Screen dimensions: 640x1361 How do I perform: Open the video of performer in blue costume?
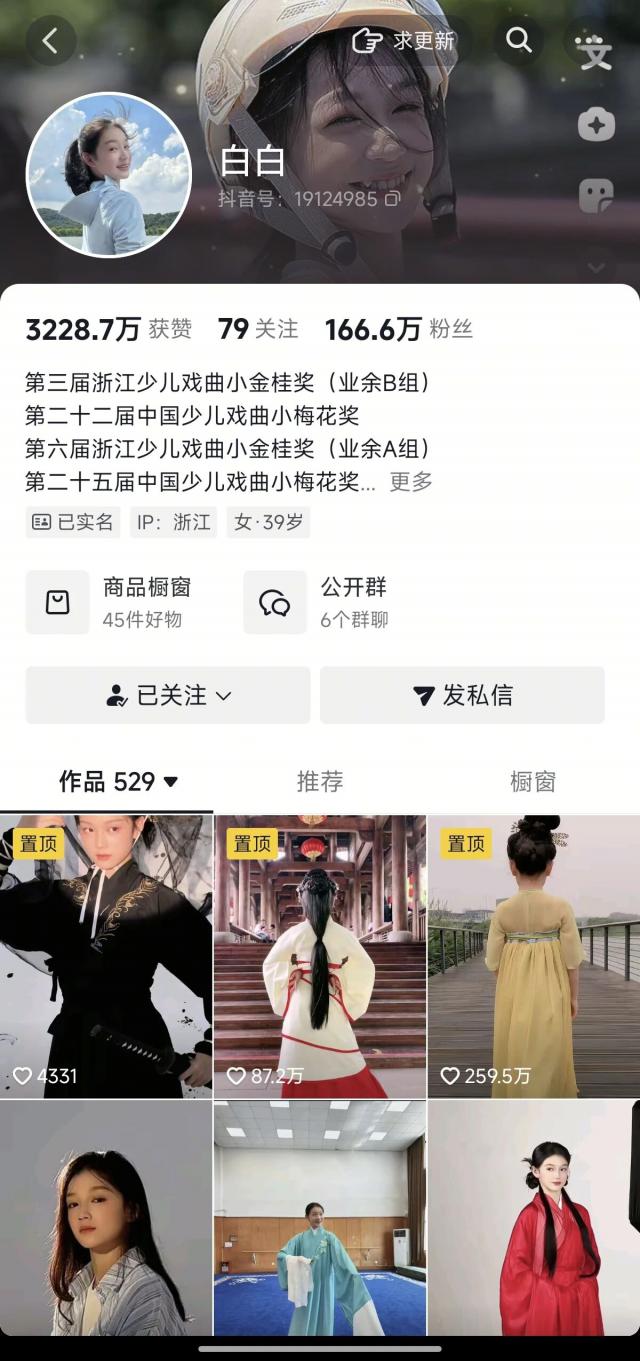point(320,1220)
